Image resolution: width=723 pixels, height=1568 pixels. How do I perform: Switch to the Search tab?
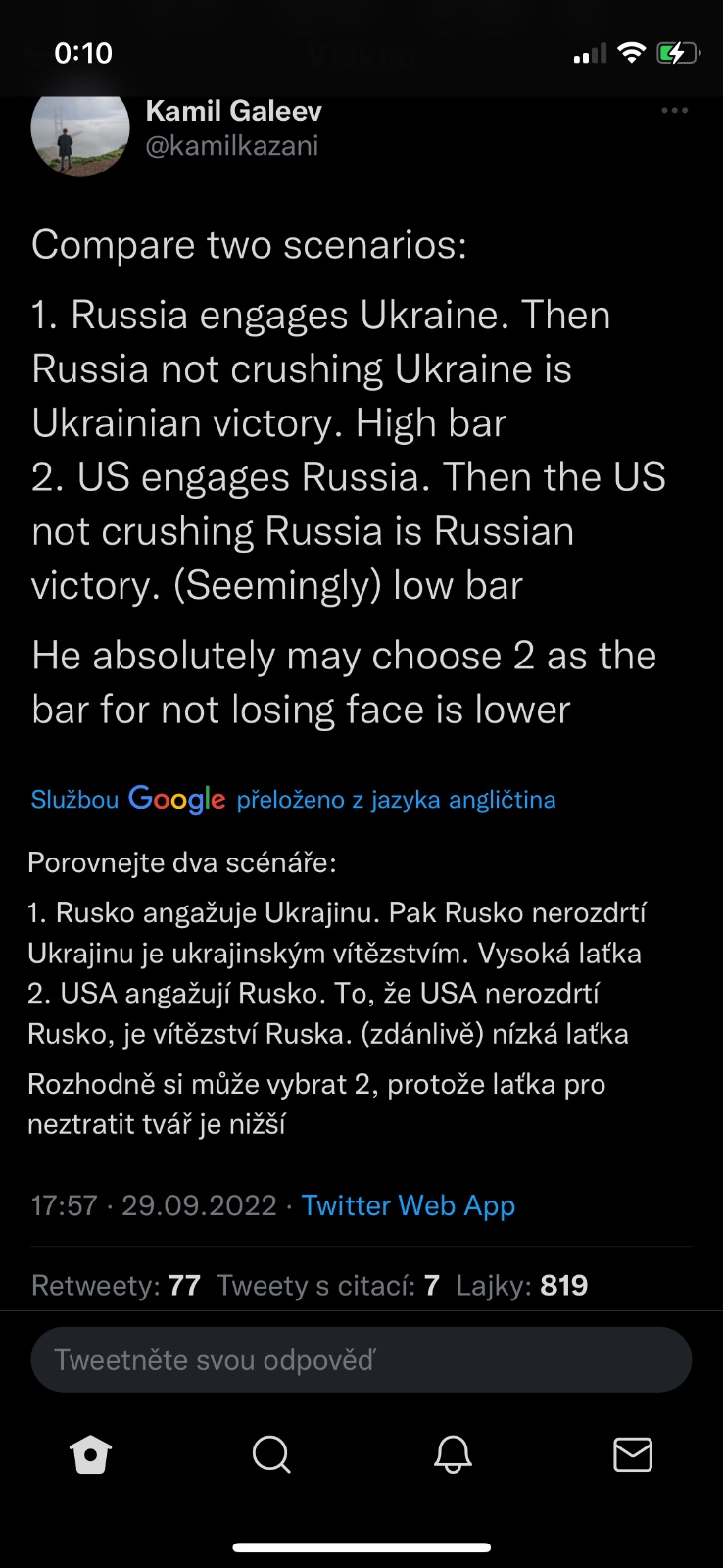click(271, 1454)
